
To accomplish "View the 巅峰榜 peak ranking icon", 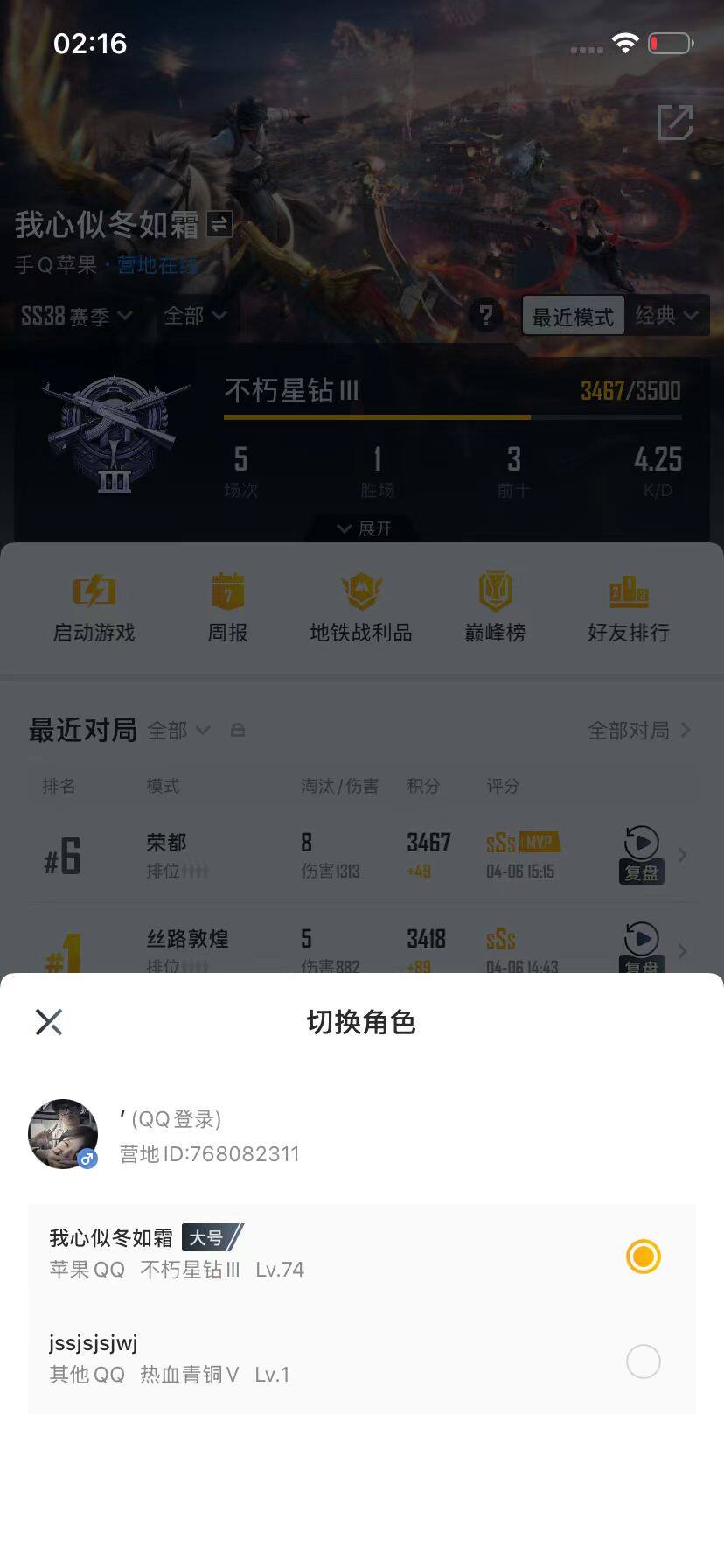I will click(x=495, y=606).
